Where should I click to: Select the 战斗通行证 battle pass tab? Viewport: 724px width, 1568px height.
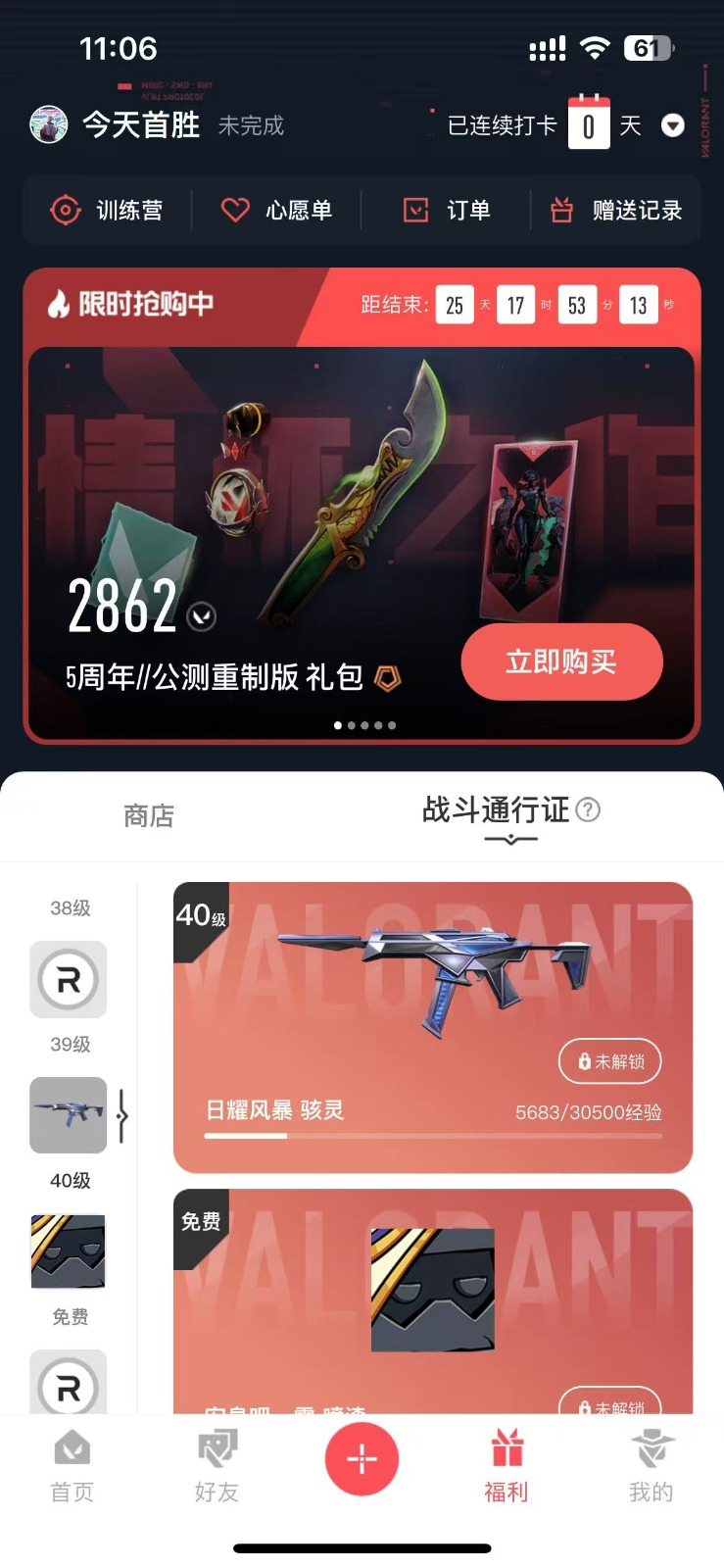pos(496,809)
